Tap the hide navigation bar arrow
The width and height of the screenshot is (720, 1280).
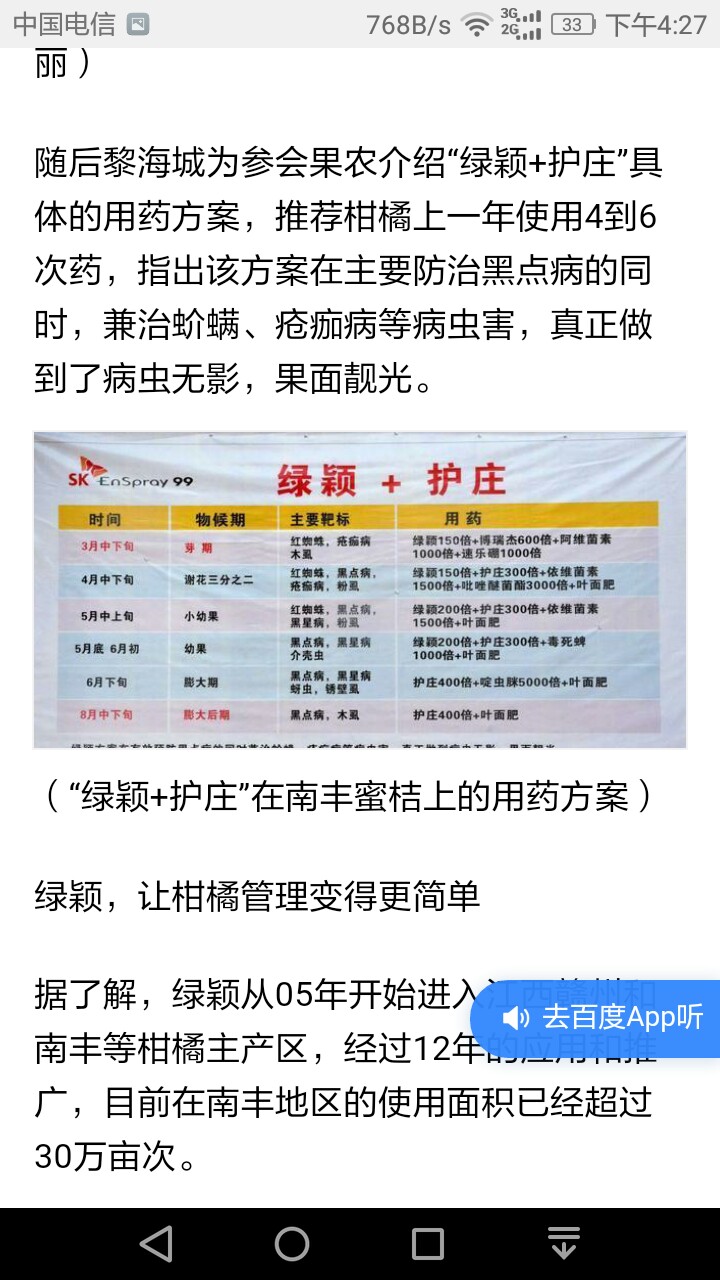[564, 1243]
